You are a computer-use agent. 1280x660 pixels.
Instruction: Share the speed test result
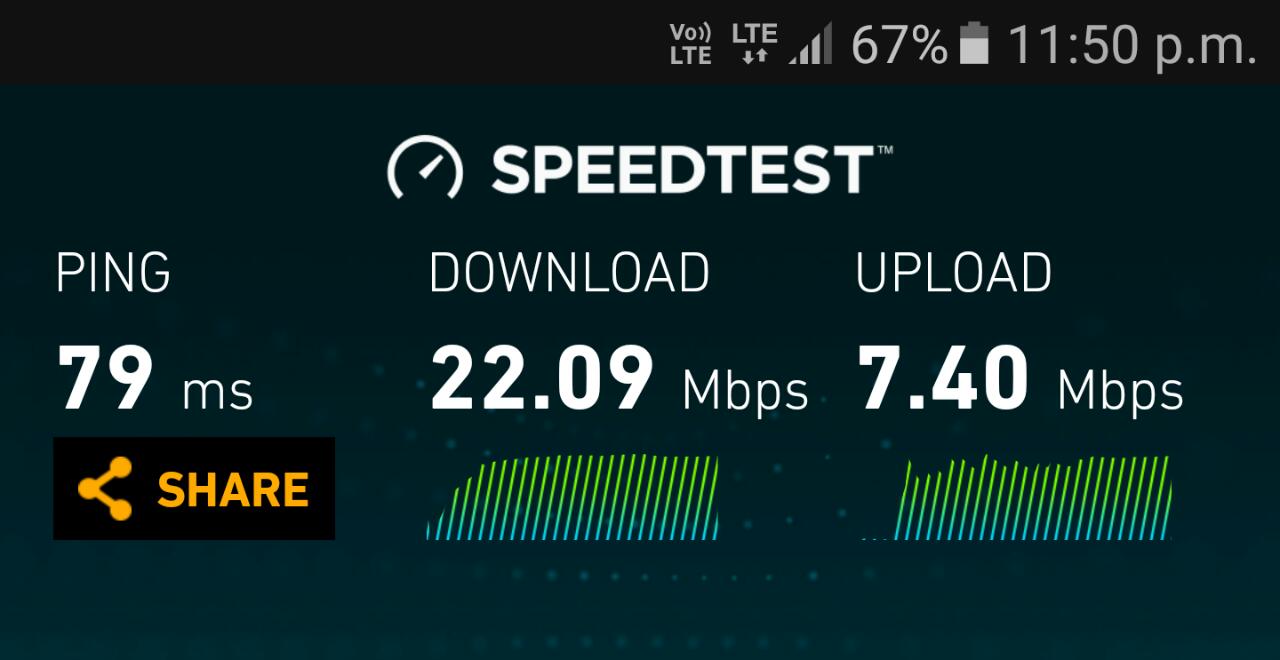194,489
